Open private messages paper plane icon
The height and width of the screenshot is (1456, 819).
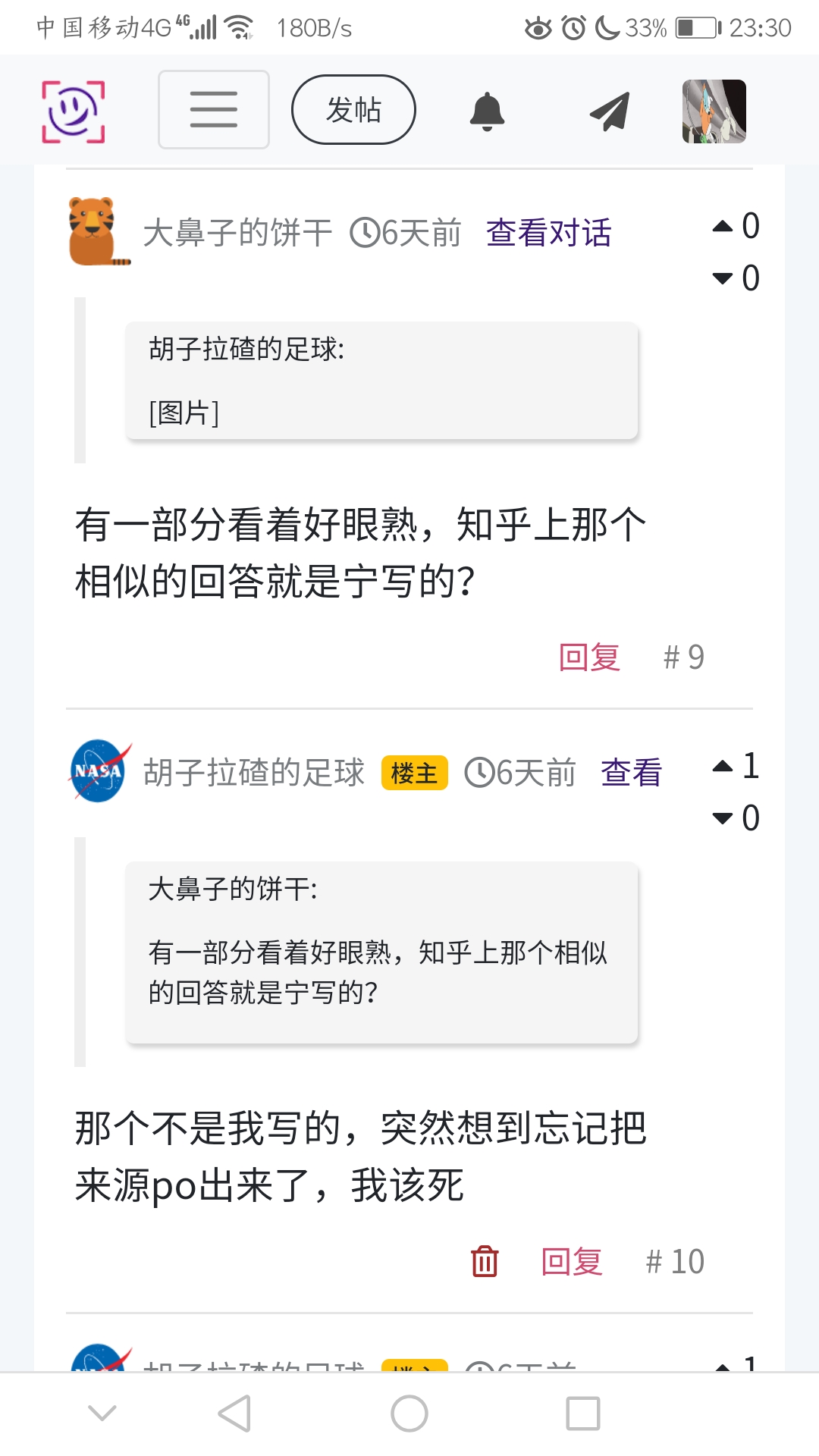pyautogui.click(x=610, y=111)
